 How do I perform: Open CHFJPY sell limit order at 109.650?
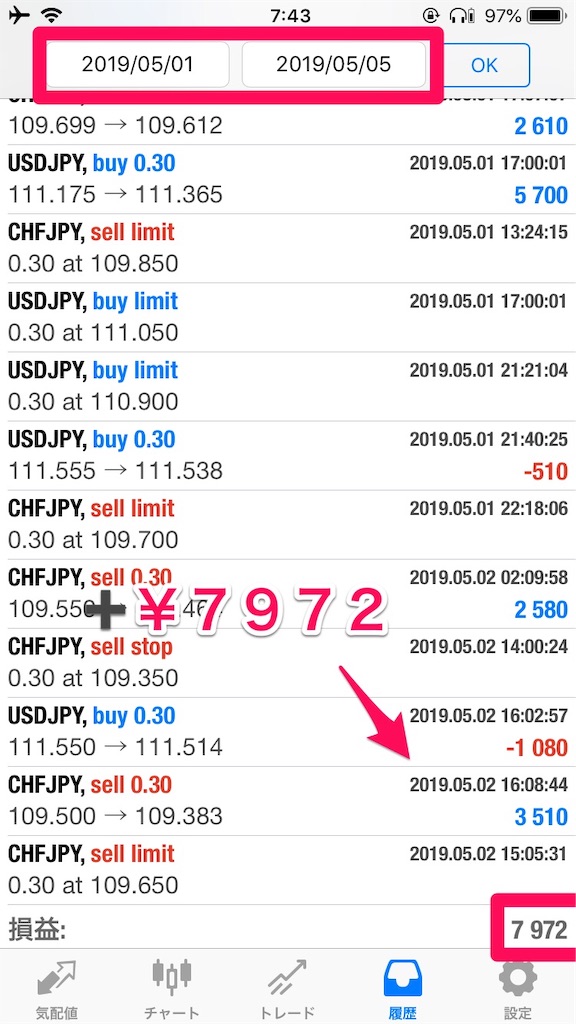288,871
